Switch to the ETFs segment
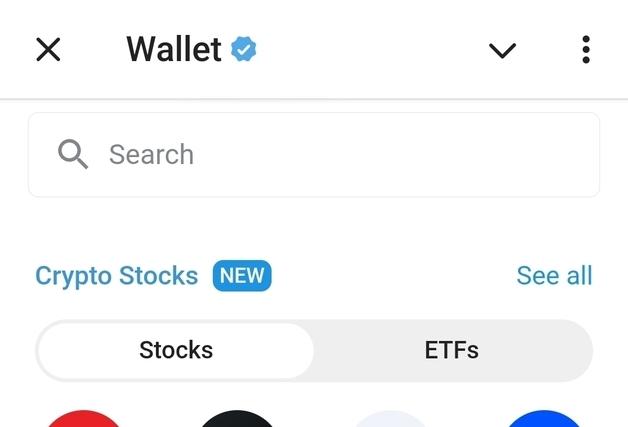 tap(451, 350)
